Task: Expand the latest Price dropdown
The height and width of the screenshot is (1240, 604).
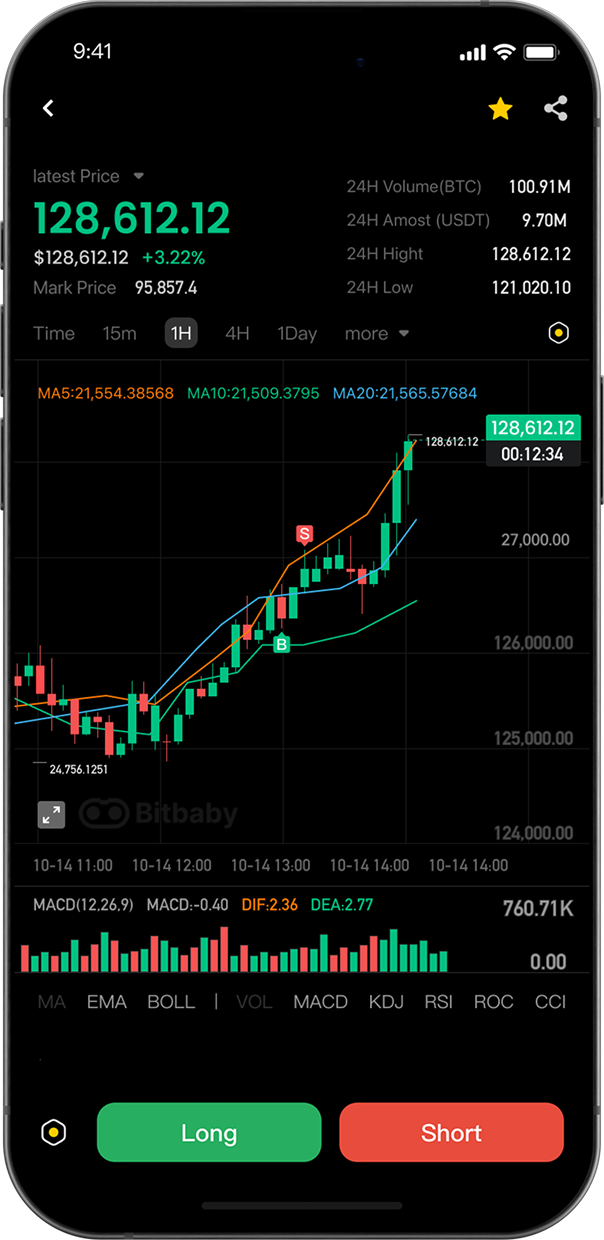Action: click(x=139, y=176)
